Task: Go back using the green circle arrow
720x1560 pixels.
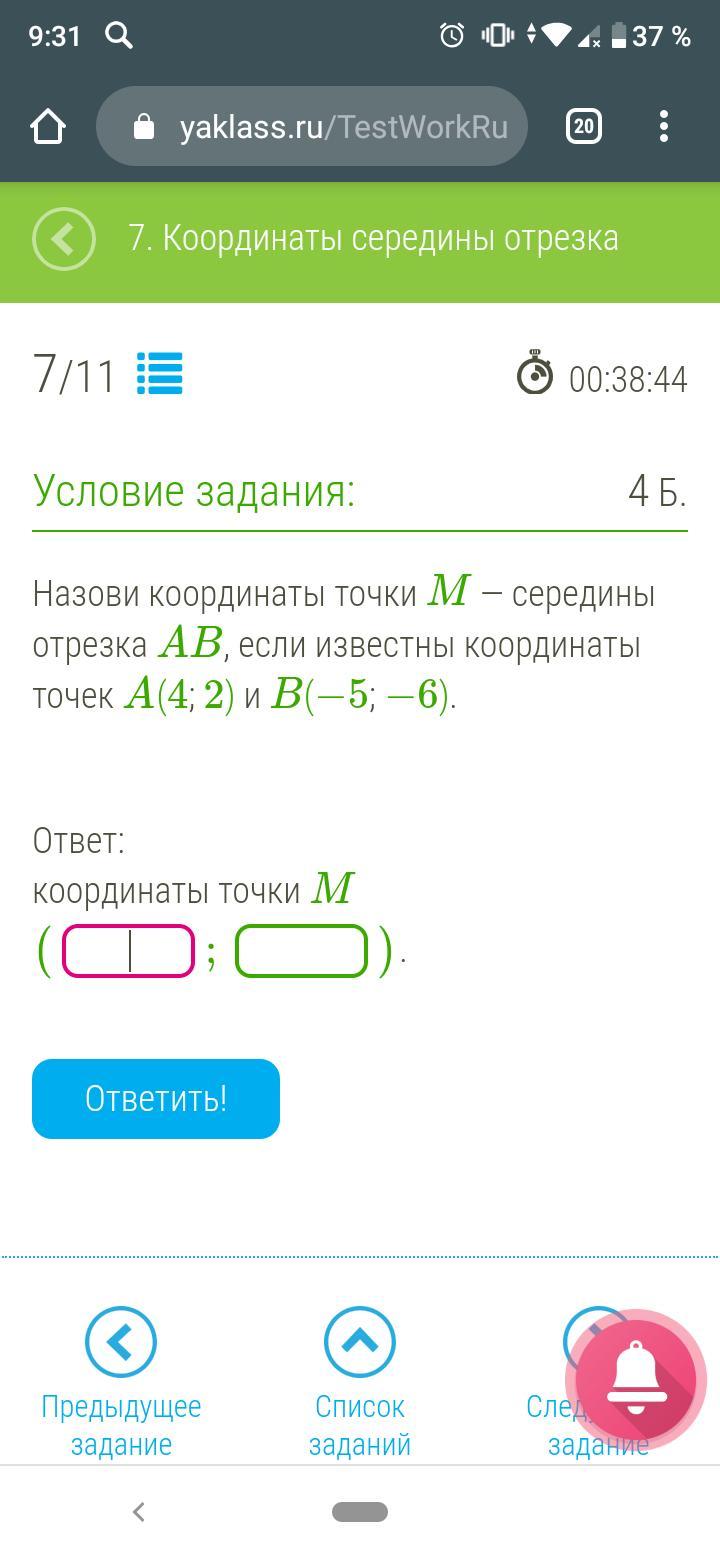Action: [64, 239]
